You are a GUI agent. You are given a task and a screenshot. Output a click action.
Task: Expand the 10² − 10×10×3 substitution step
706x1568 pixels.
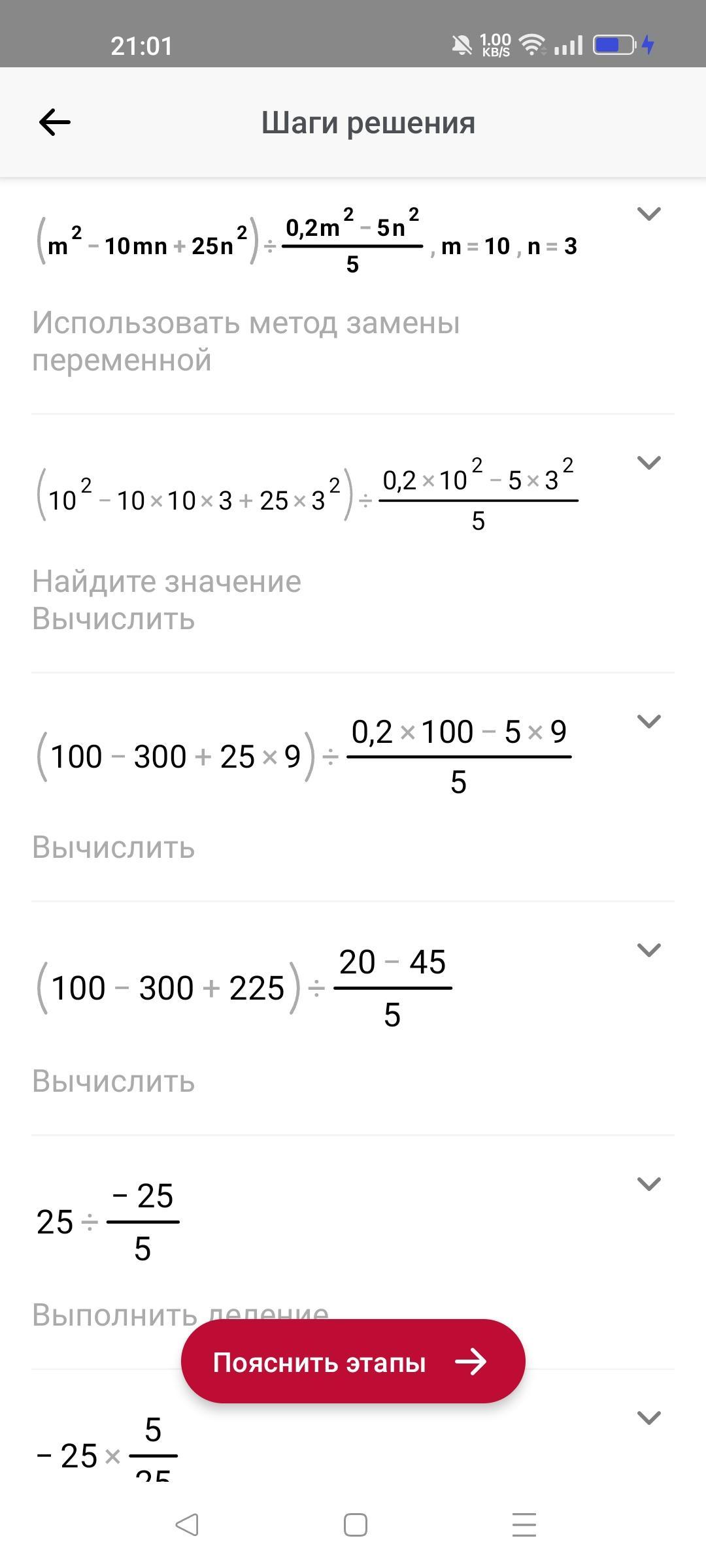pos(648,463)
